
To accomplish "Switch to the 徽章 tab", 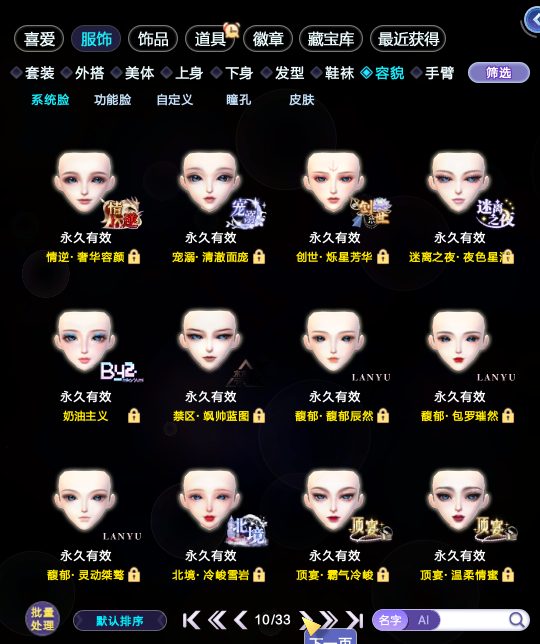I will (268, 39).
